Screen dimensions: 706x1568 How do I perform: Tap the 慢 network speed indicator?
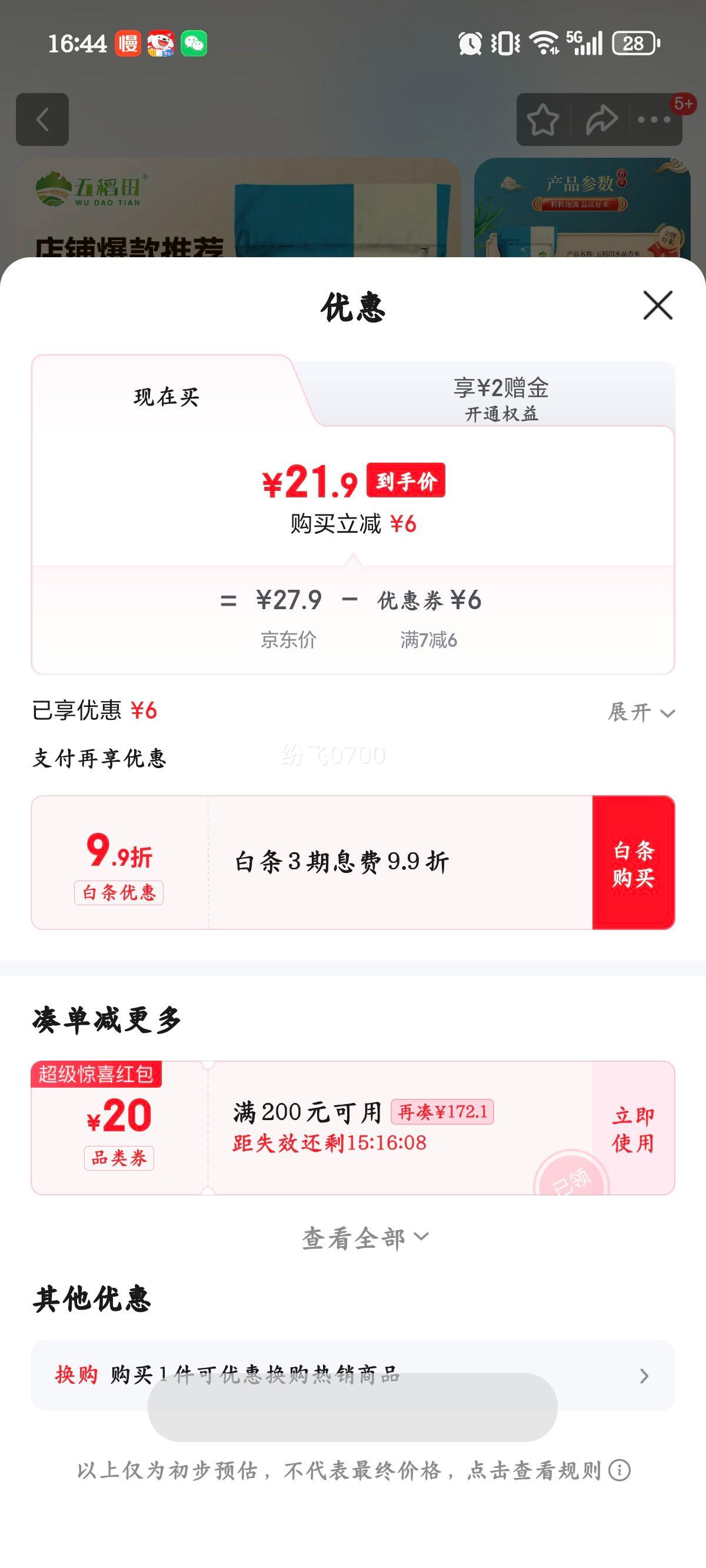click(128, 42)
